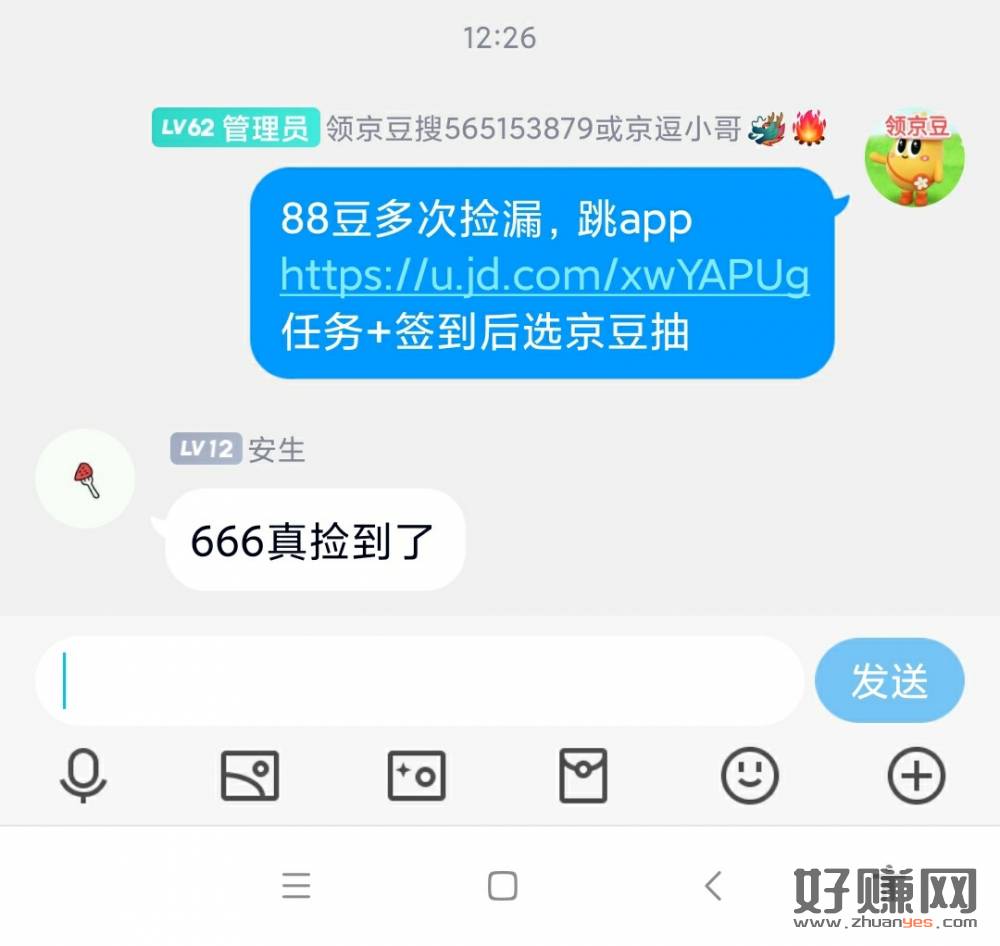View 安生's avatar profile
Image resolution: width=1000 pixels, height=946 pixels.
click(x=85, y=479)
